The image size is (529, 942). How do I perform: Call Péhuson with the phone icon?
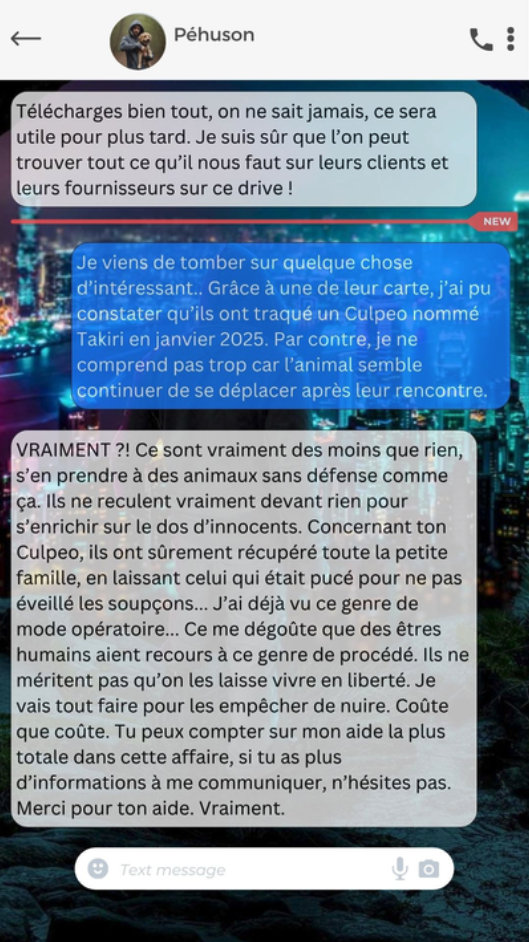[x=480, y=40]
